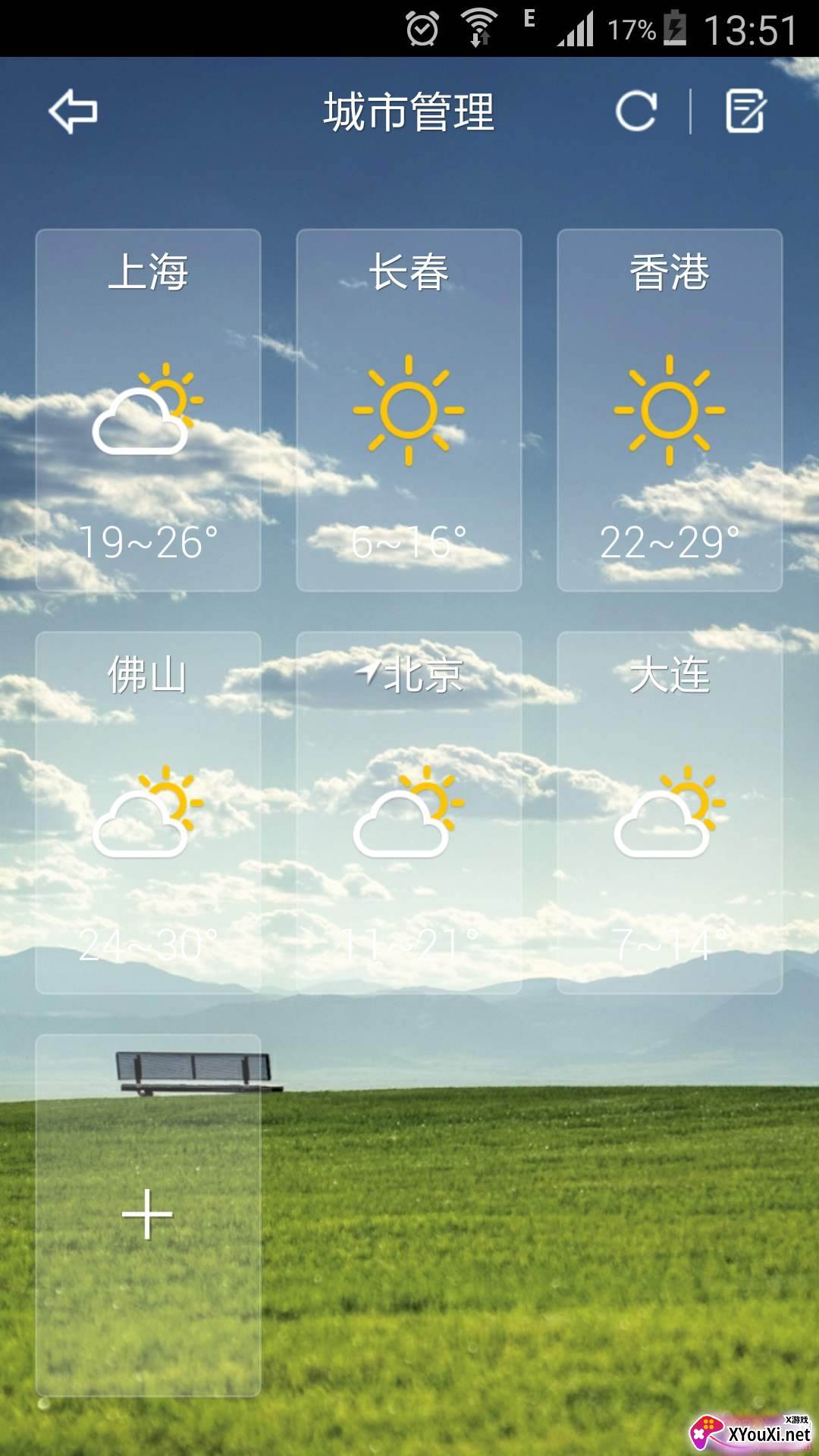Image resolution: width=819 pixels, height=1456 pixels.
Task: Open the 长春 weather card
Action: [x=409, y=409]
